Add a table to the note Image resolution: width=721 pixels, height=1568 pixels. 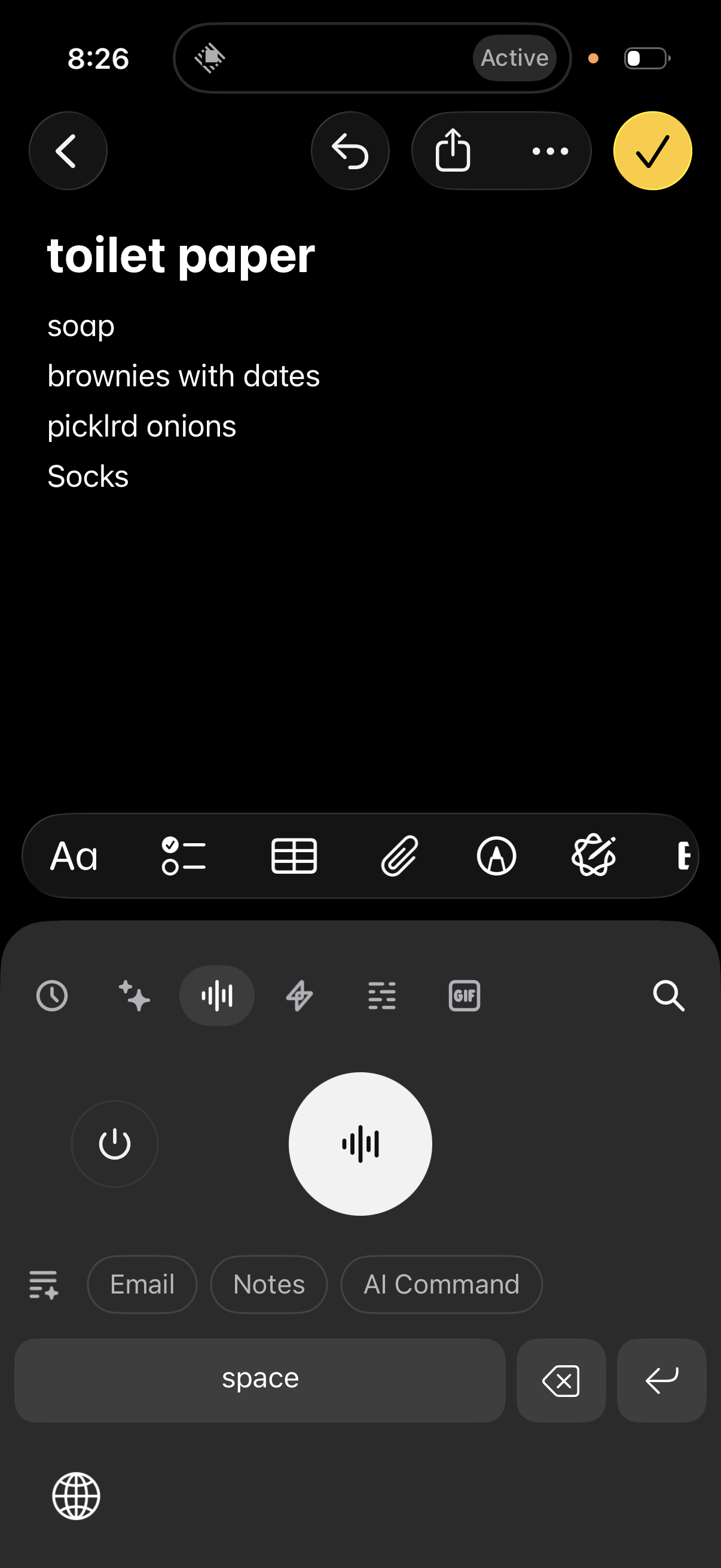(294, 856)
